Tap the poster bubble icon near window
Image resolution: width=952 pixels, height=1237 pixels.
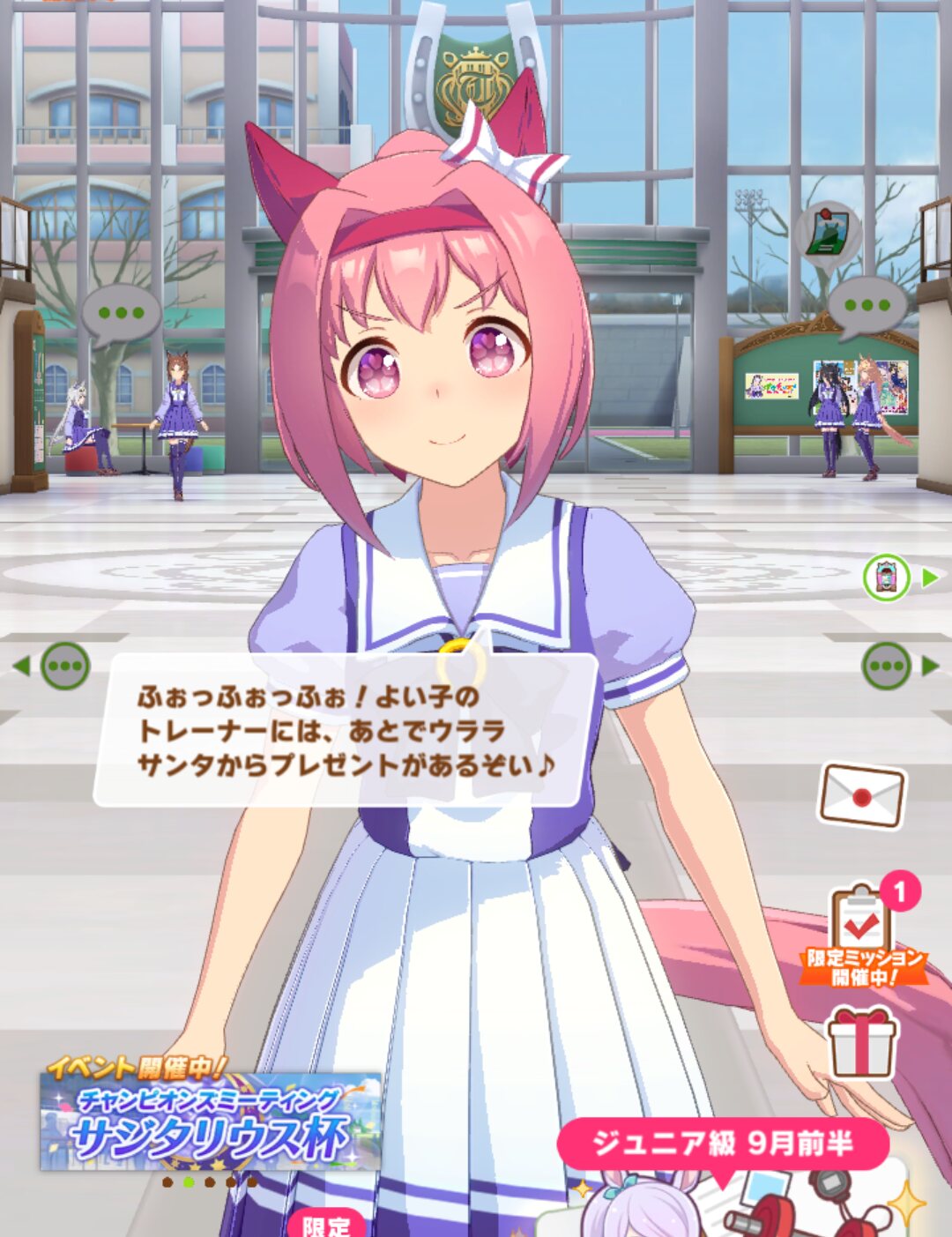coord(827,232)
